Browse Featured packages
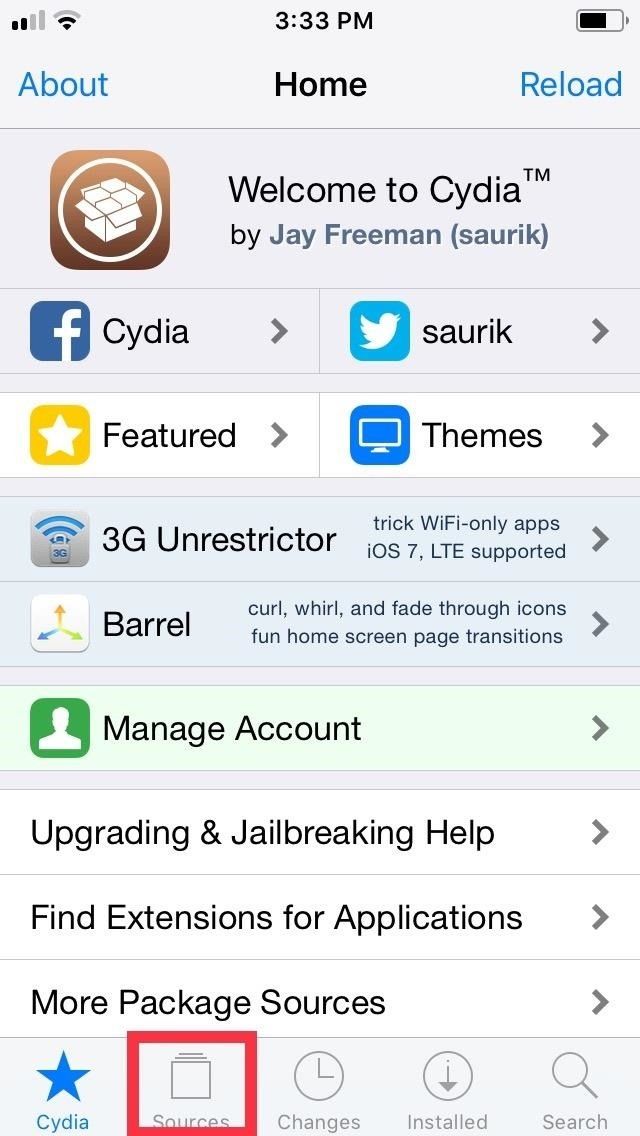 pyautogui.click(x=160, y=435)
